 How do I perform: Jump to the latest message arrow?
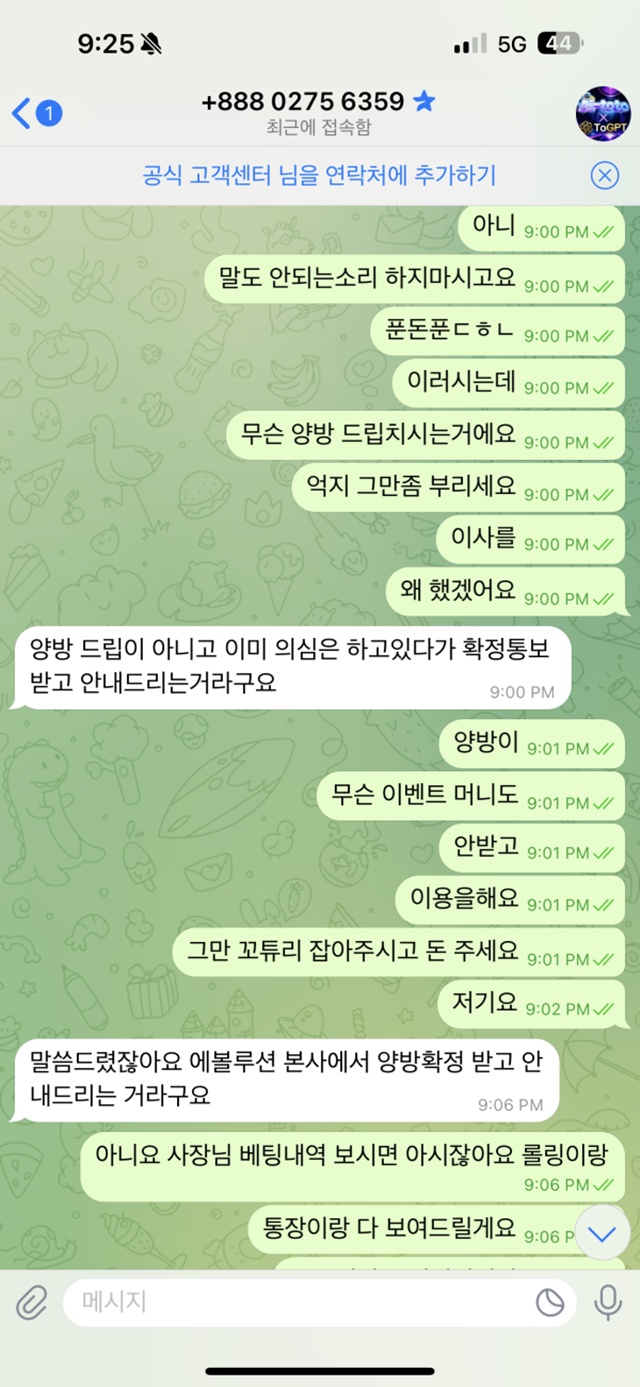point(602,1233)
